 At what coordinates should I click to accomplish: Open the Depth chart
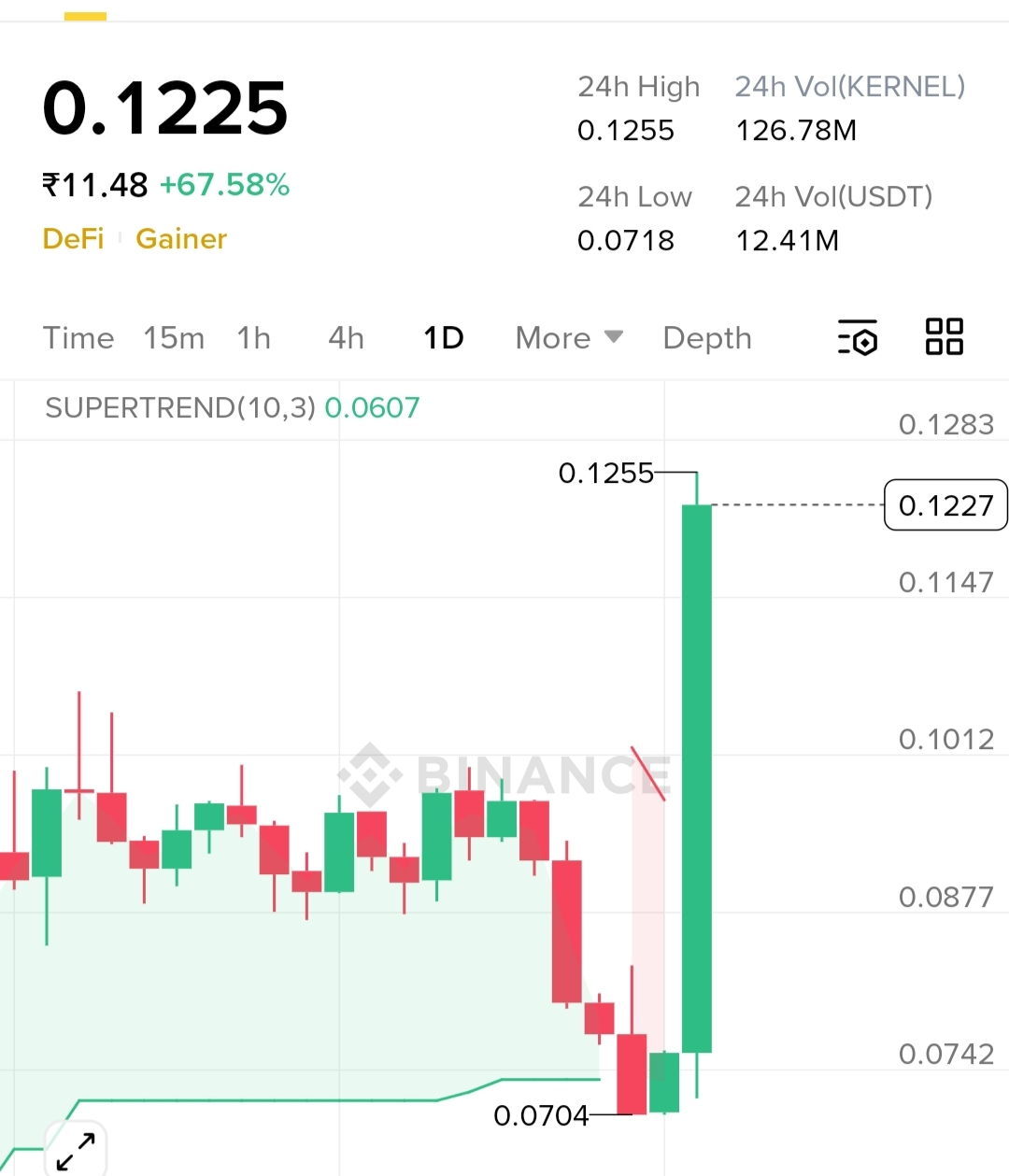[x=707, y=338]
